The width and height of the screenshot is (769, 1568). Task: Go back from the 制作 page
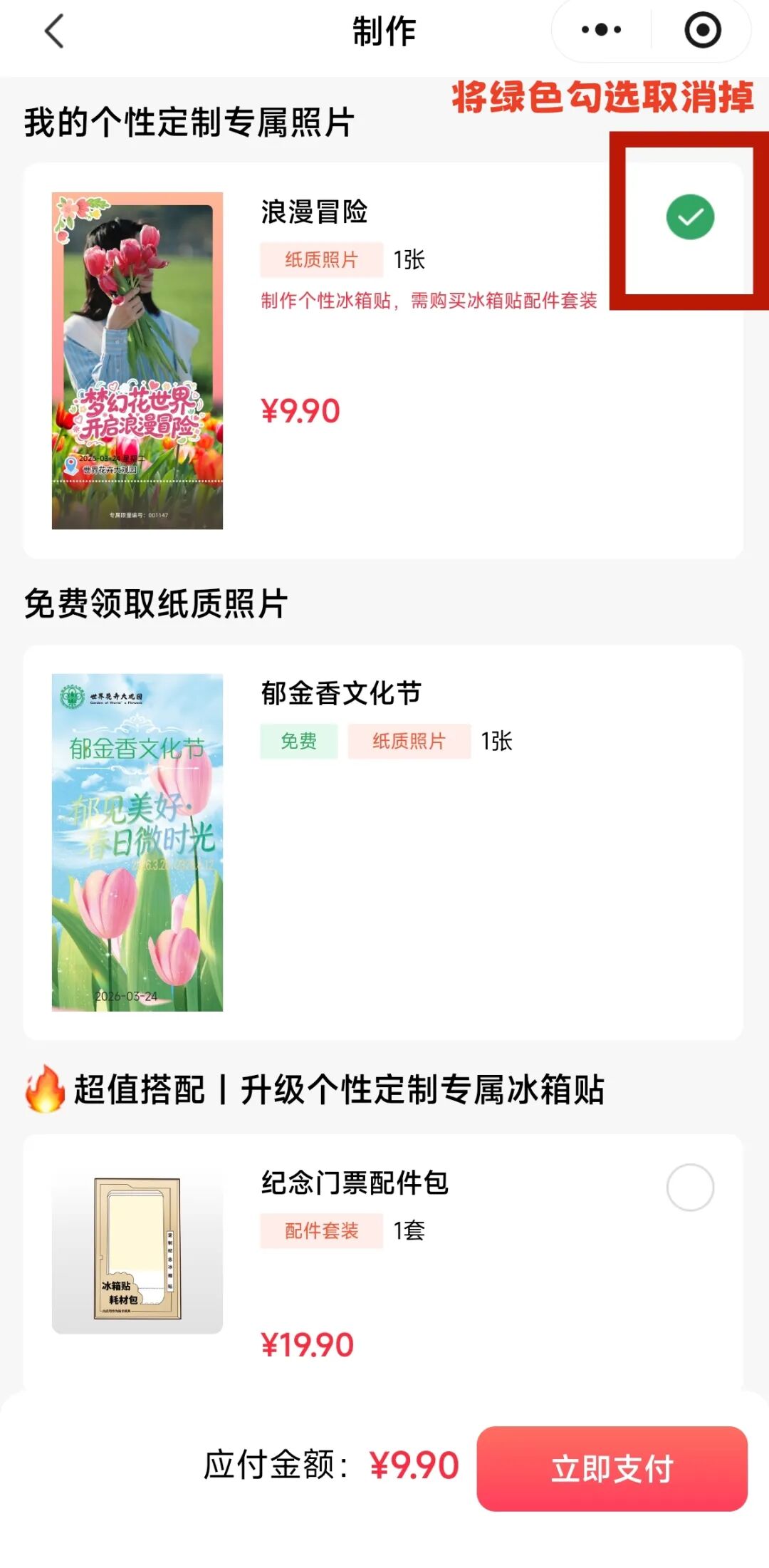(x=54, y=32)
